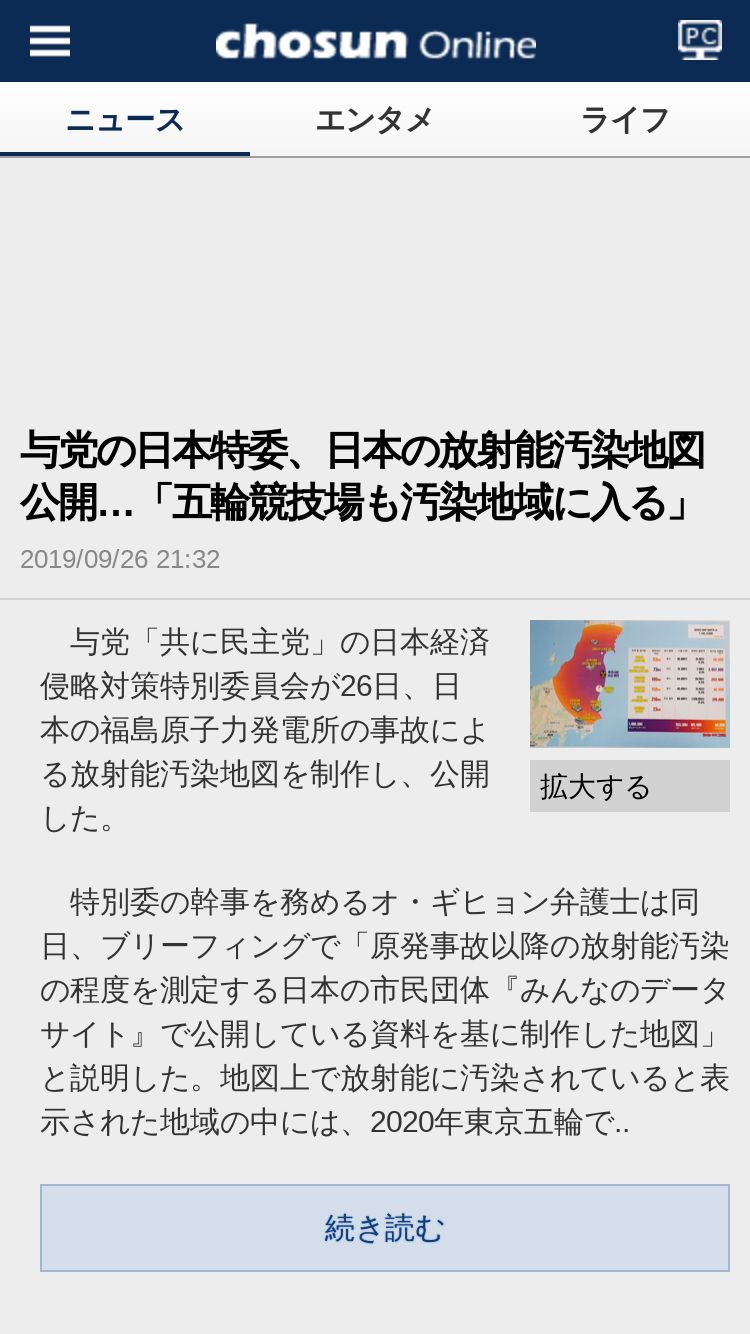
Task: Open the radiation map thumbnail image
Action: click(630, 684)
